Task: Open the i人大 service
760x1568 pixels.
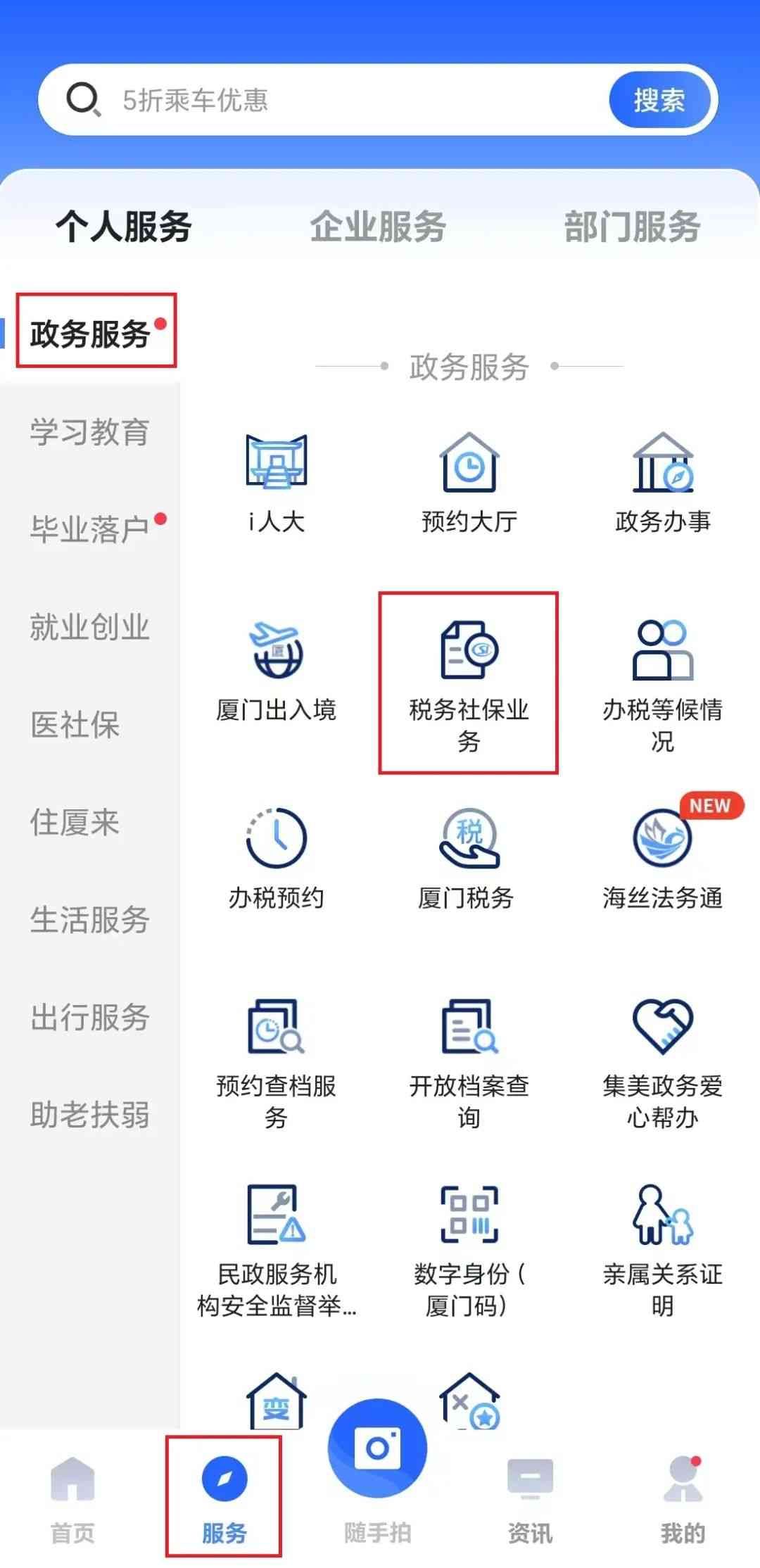Action: 276,482
